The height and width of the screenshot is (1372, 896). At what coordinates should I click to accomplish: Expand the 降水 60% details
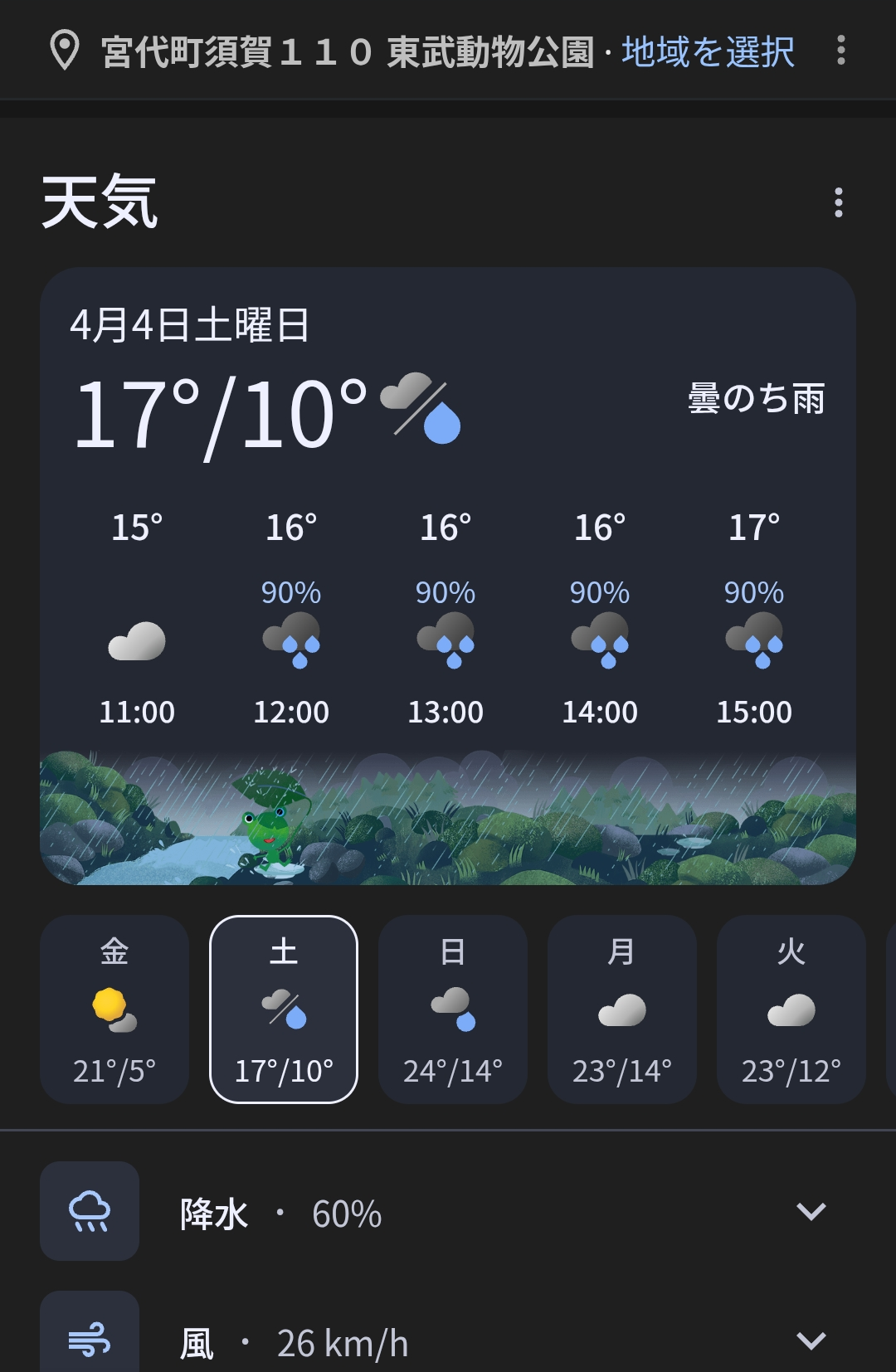click(811, 1212)
